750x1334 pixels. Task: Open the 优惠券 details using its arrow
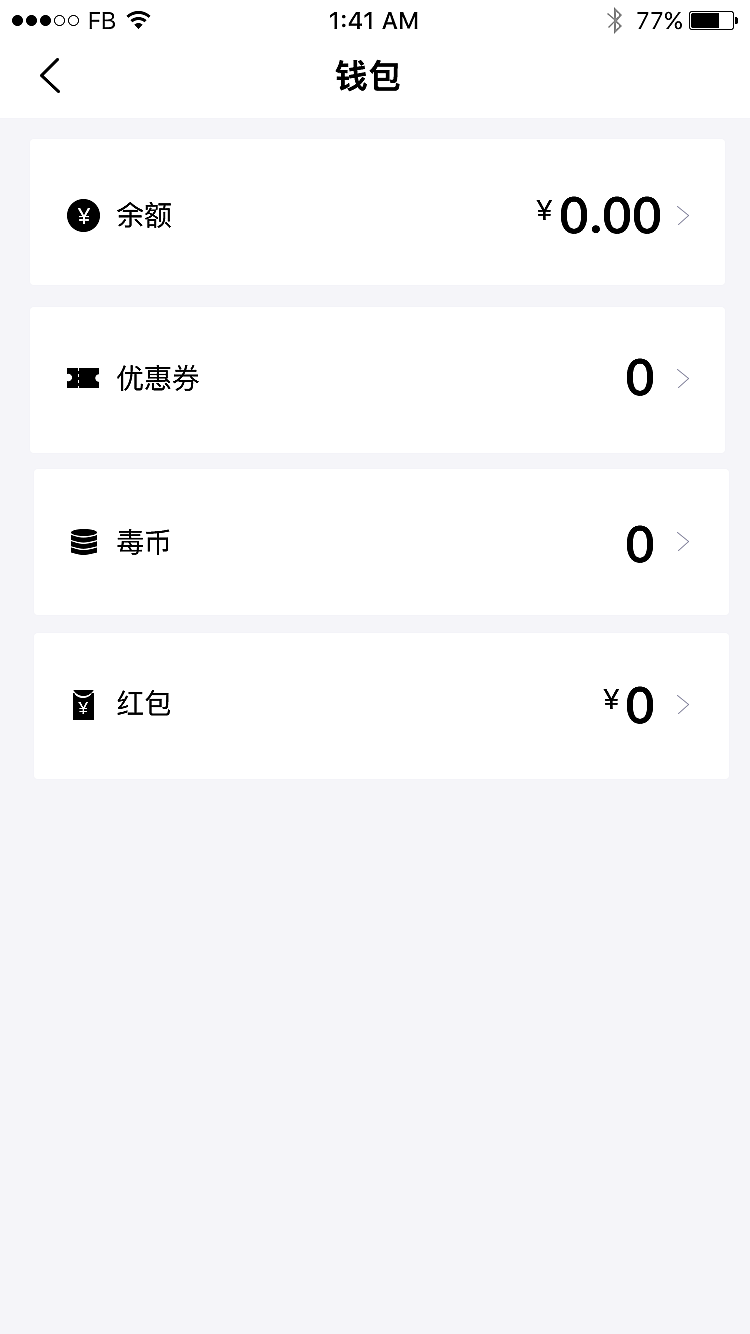click(685, 378)
